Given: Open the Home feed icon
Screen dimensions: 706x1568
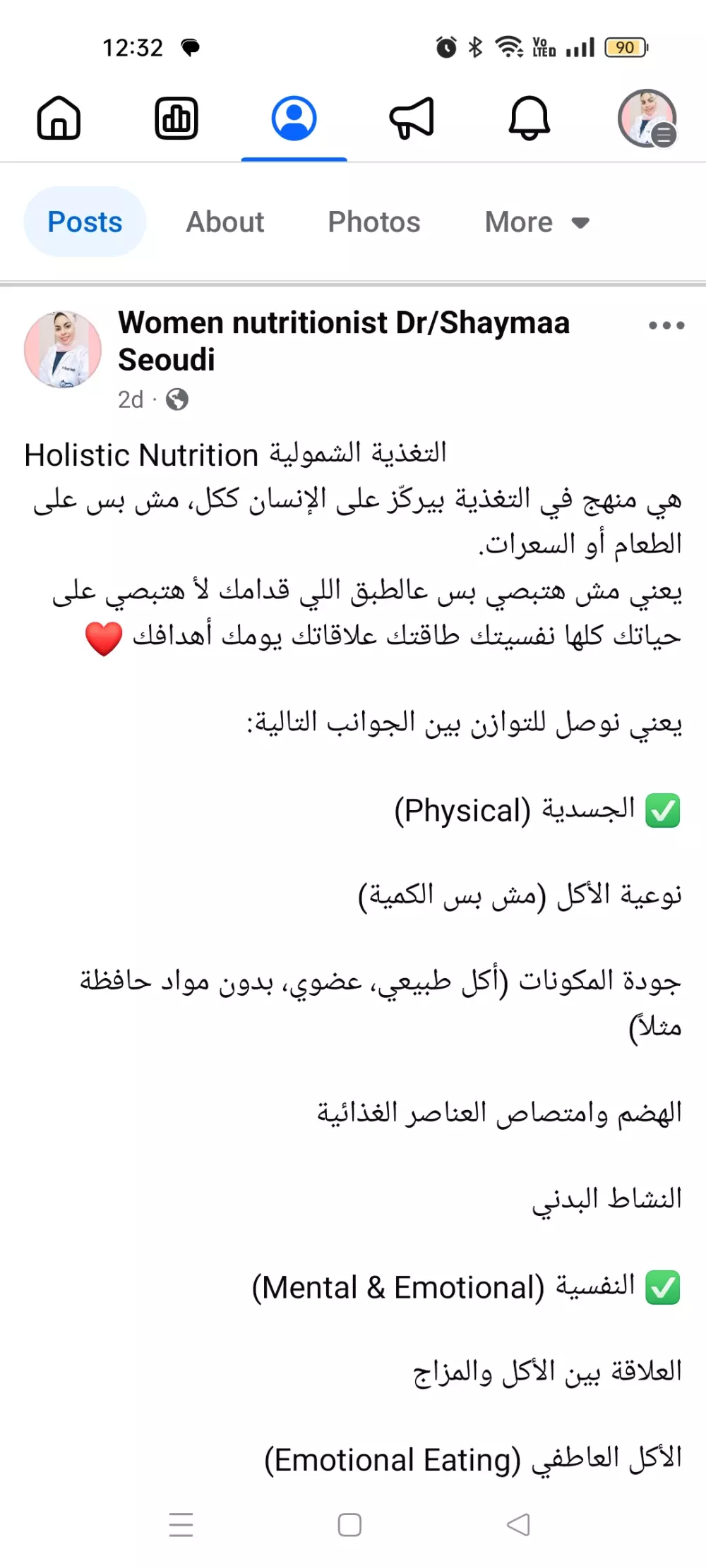Looking at the screenshot, I should [59, 119].
